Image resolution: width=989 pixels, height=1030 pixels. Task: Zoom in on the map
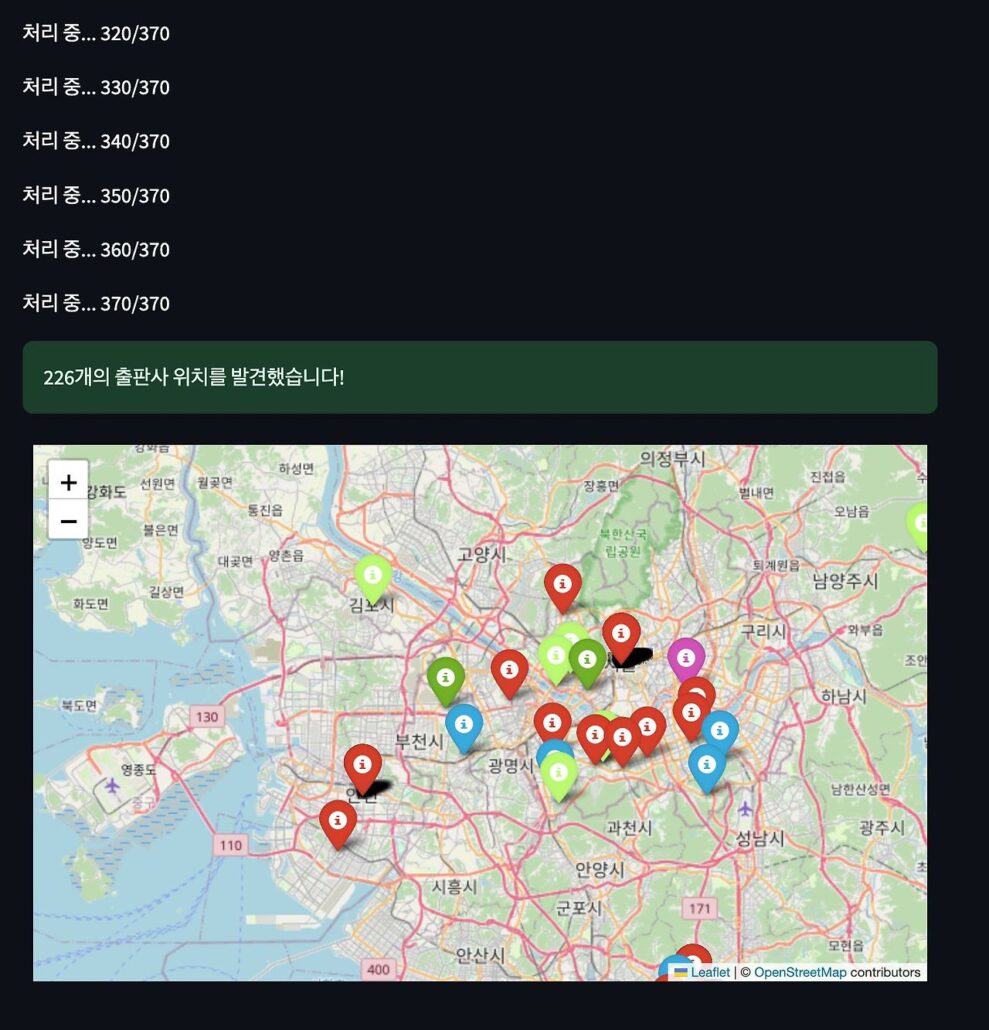tap(68, 483)
